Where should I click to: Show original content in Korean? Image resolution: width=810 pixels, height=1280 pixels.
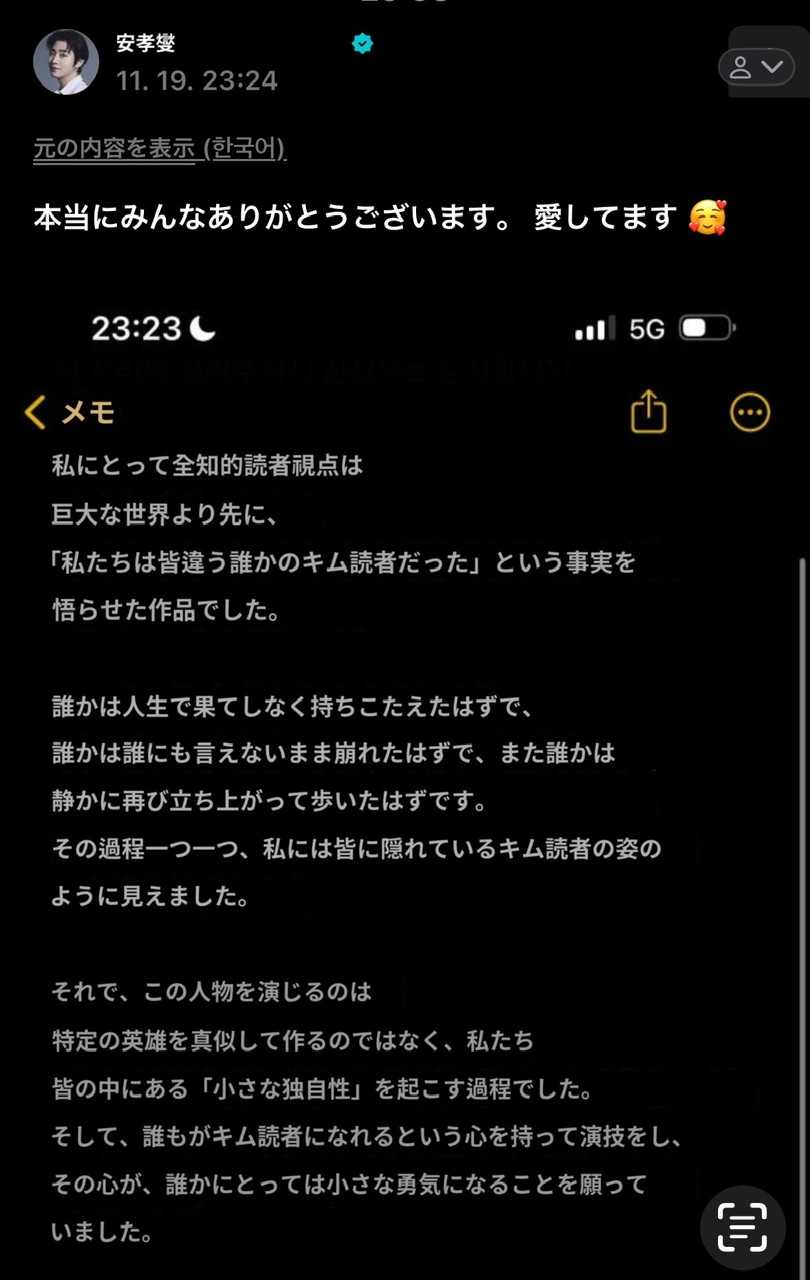coord(160,149)
